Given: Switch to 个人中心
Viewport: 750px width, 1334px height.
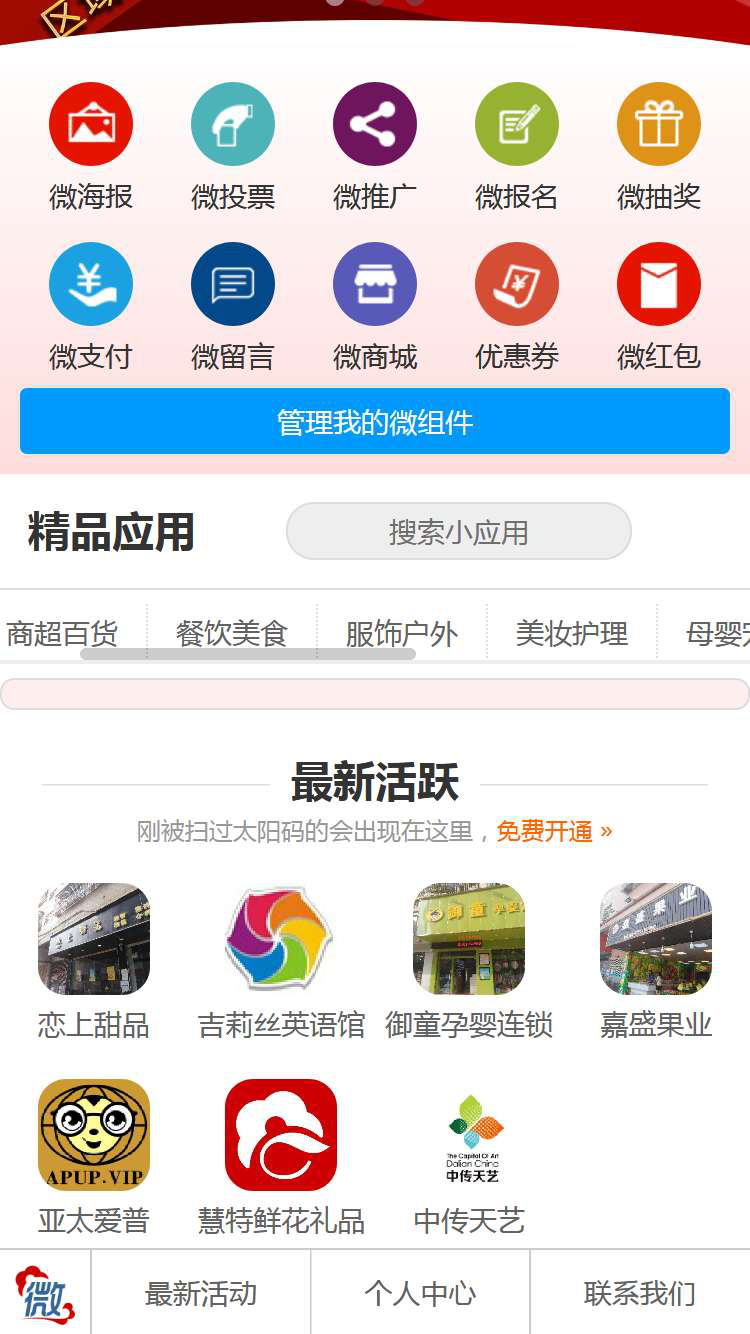Looking at the screenshot, I should tap(420, 1294).
